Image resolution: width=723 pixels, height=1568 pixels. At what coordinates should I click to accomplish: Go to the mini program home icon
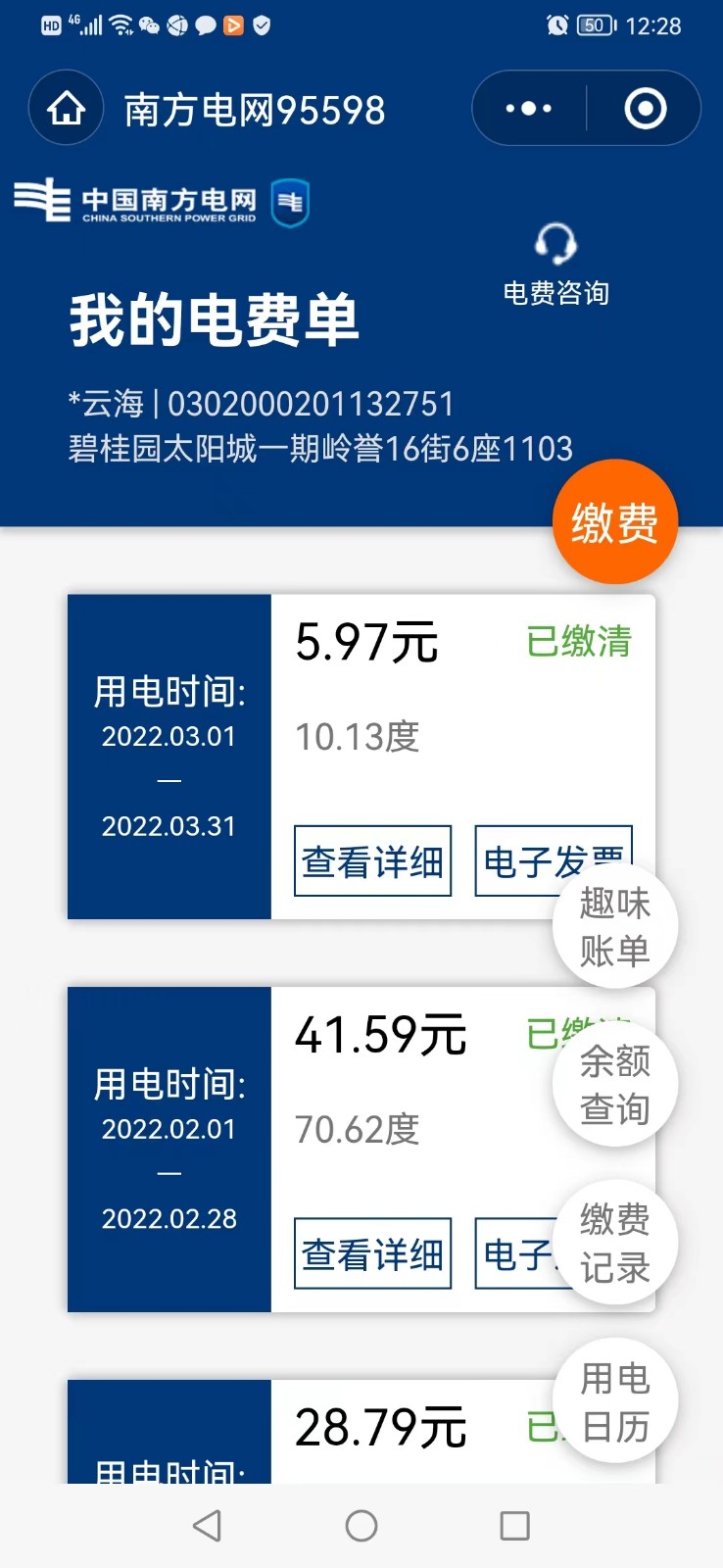click(x=66, y=109)
